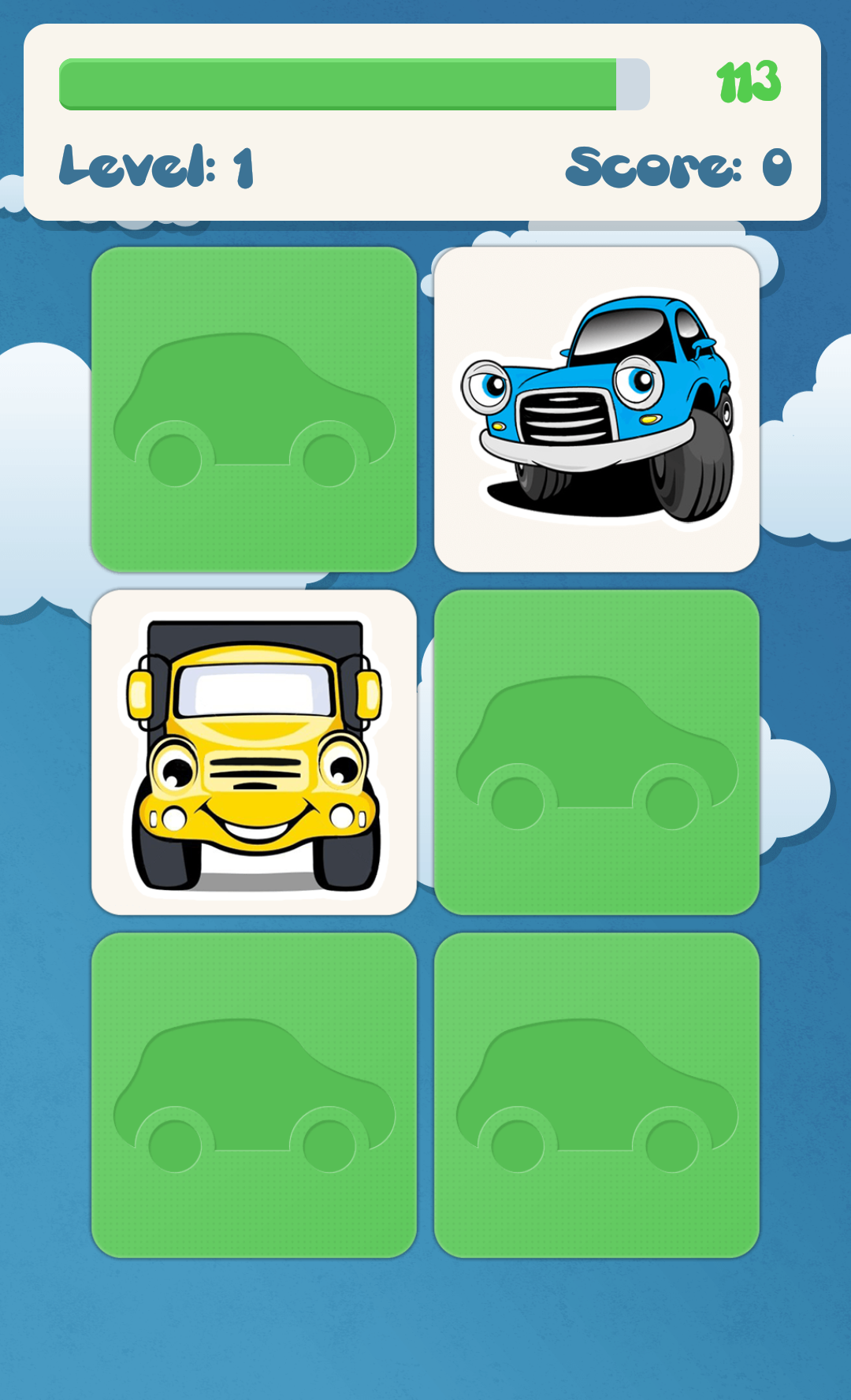The image size is (851, 1400).
Task: Tap the blue car card
Action: click(x=596, y=409)
